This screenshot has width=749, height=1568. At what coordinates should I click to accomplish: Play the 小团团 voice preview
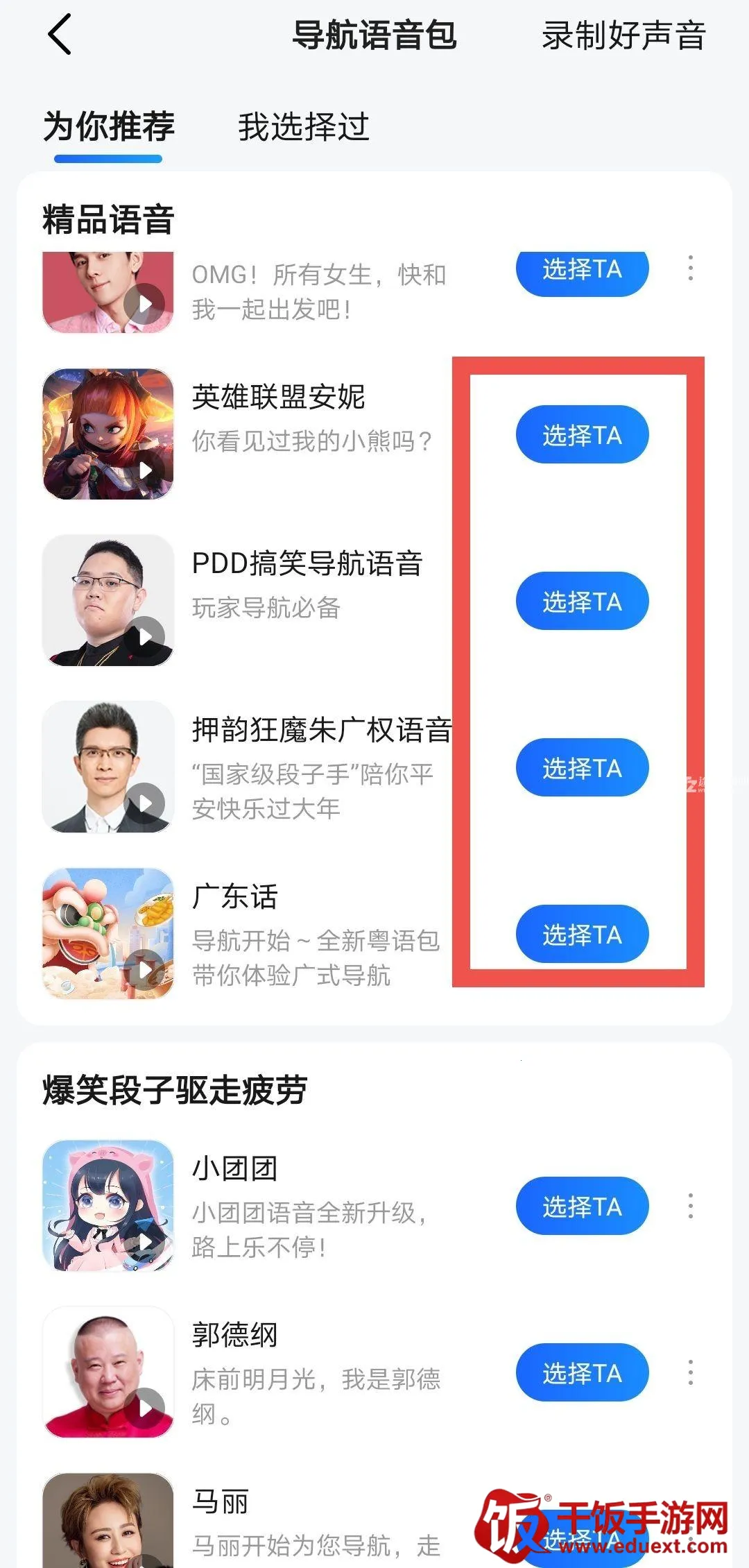(x=145, y=1241)
